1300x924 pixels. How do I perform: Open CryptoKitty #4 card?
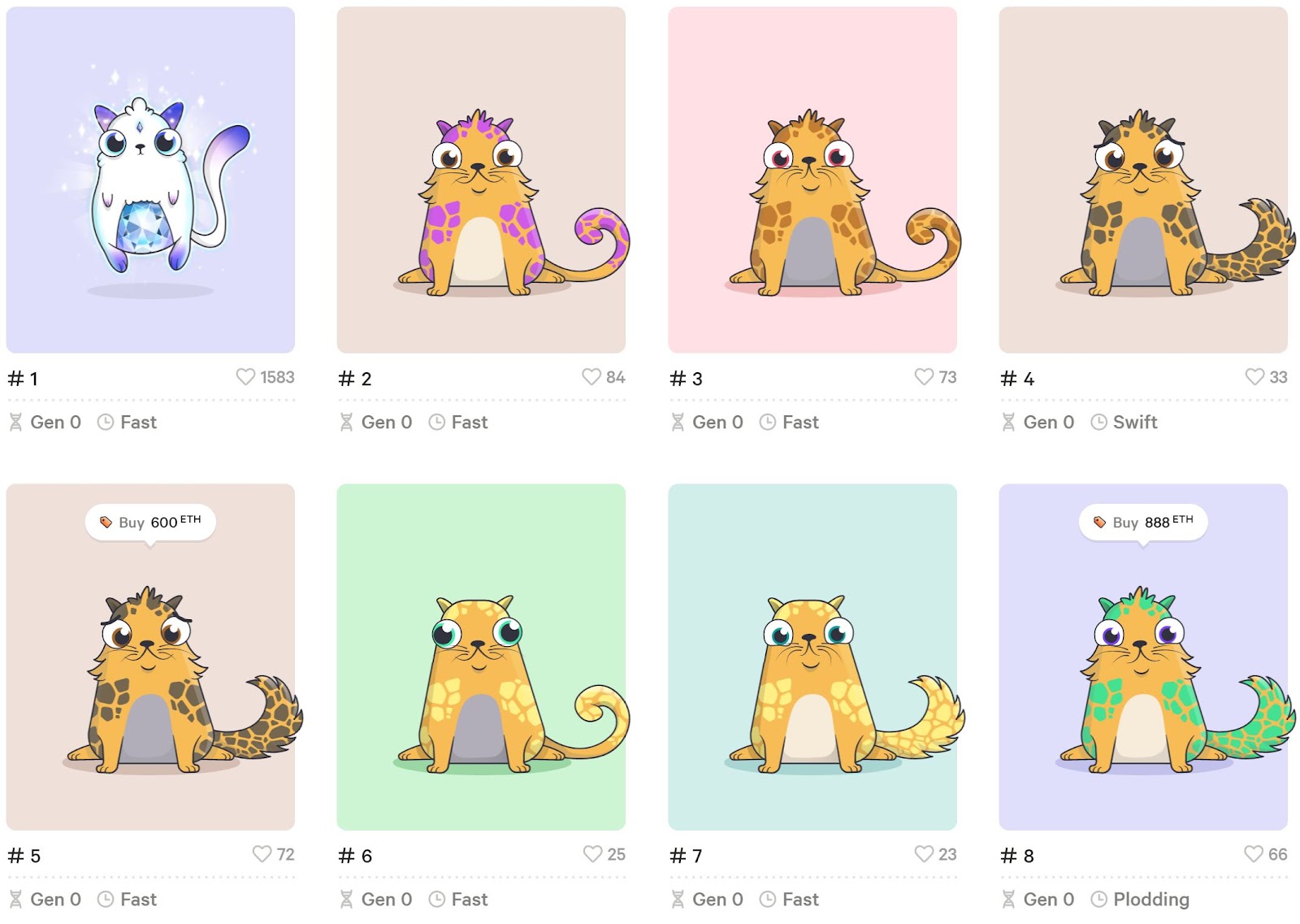tap(1142, 180)
